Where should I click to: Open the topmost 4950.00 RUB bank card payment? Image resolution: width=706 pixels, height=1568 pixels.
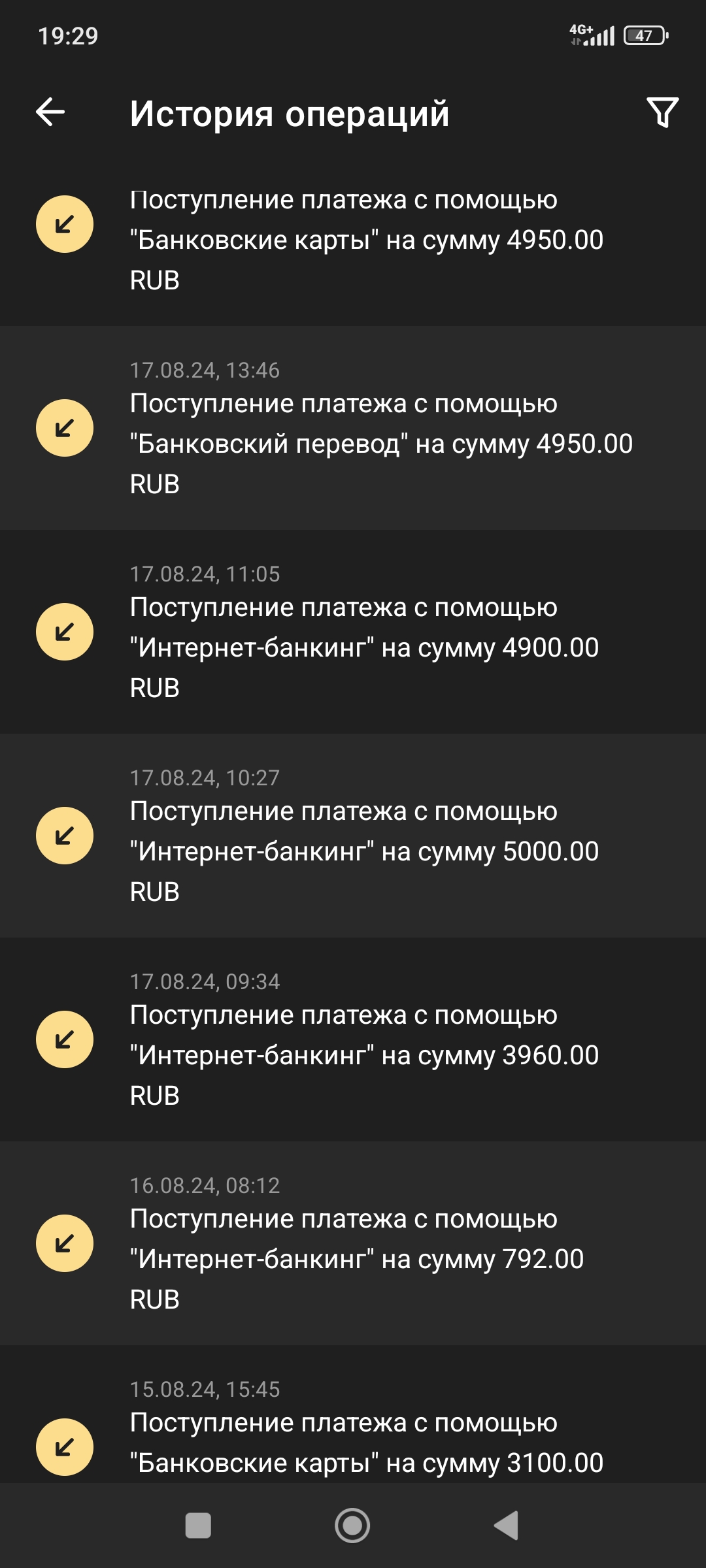tap(353, 244)
